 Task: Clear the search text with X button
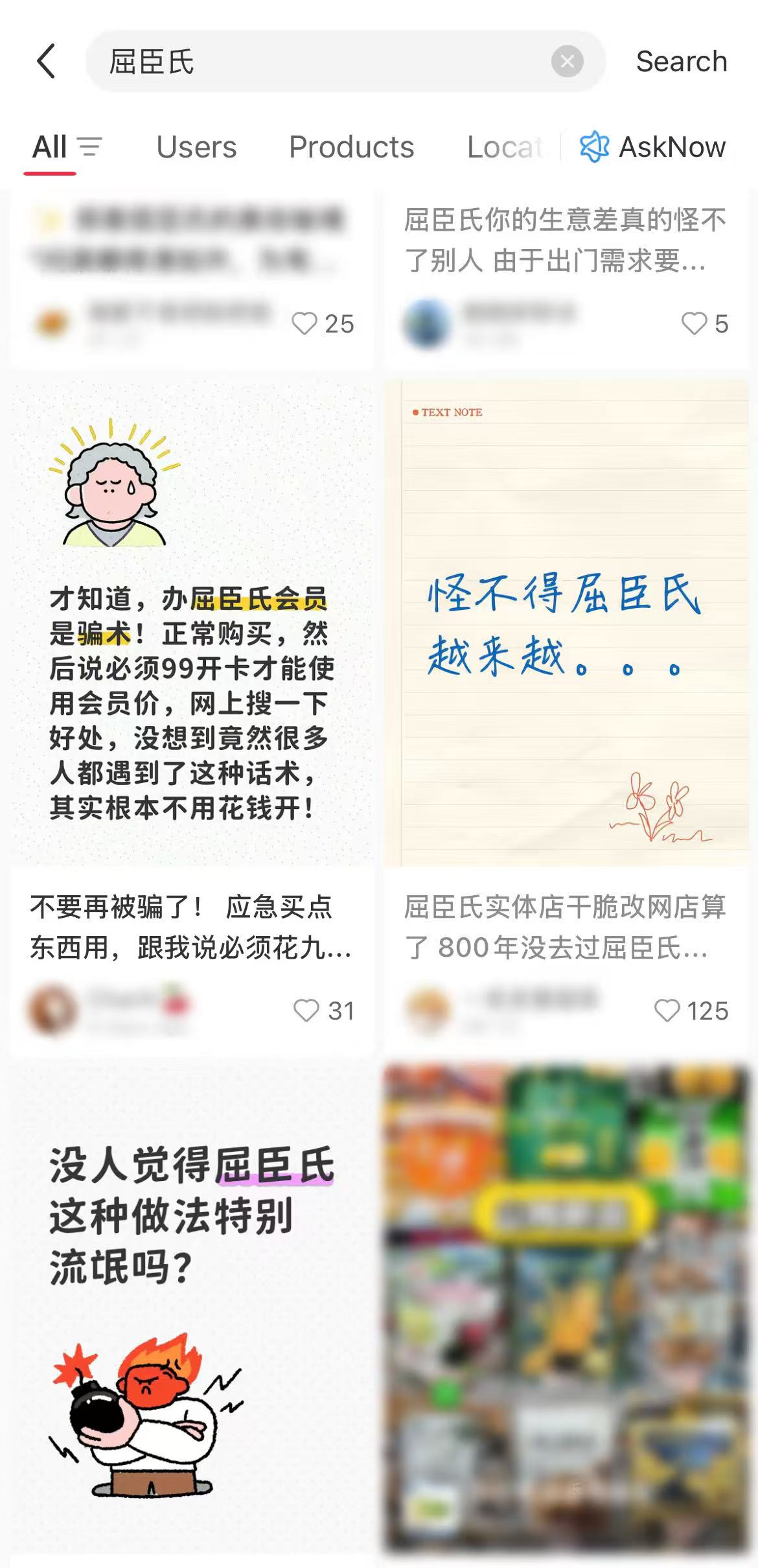tap(567, 62)
